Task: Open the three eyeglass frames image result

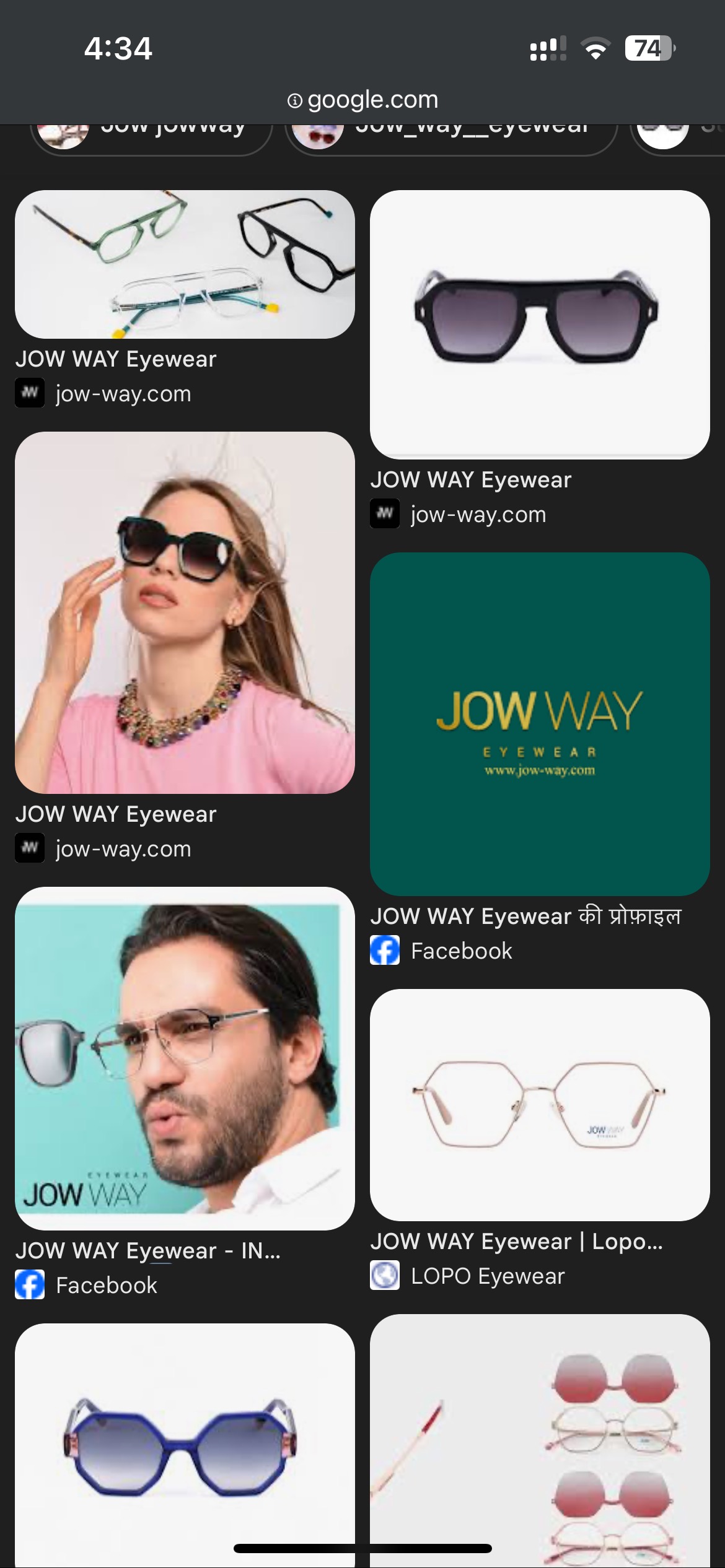Action: pos(185,264)
